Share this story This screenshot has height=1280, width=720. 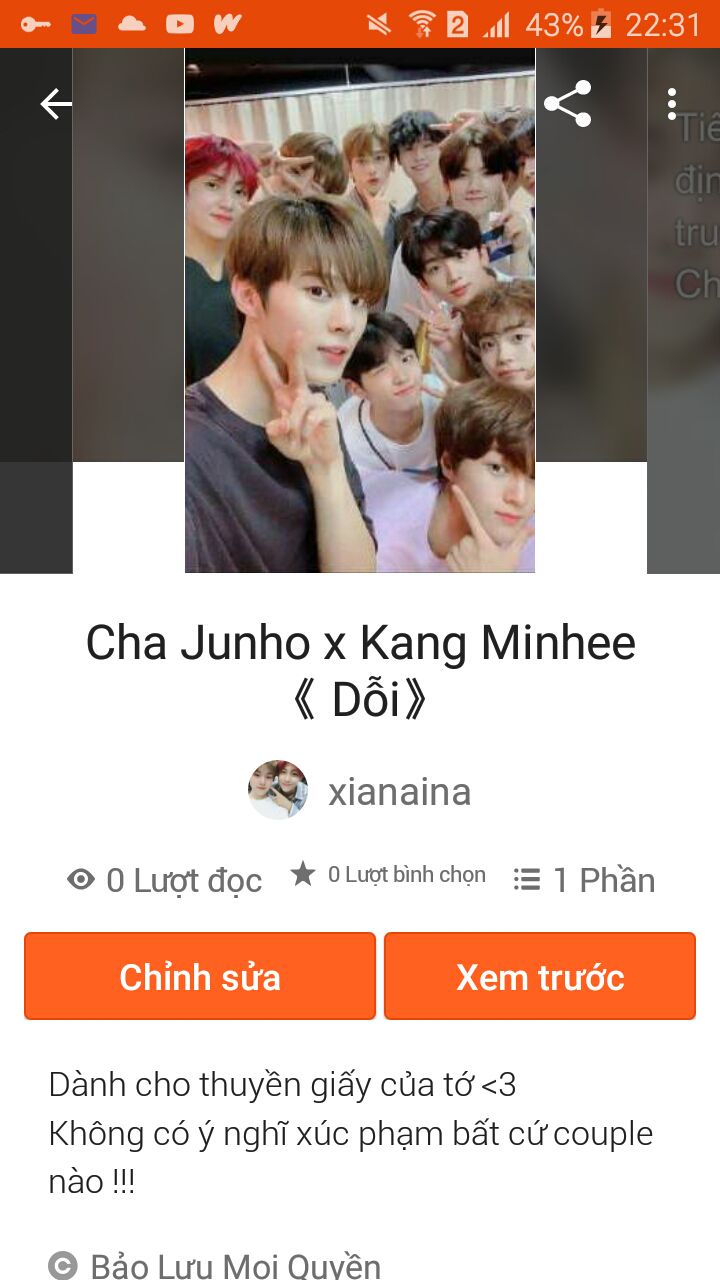point(567,104)
